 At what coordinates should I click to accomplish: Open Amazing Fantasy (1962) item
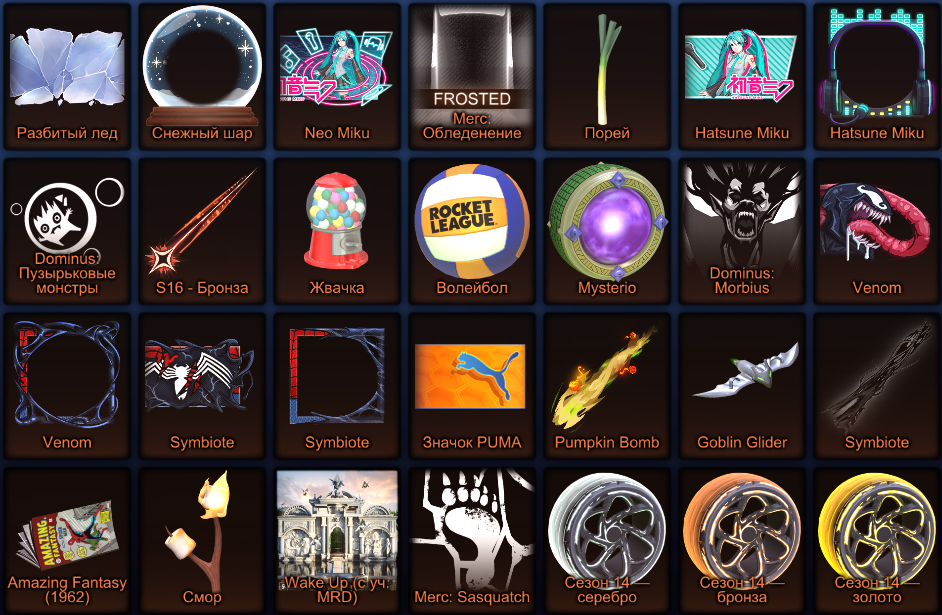click(x=67, y=540)
